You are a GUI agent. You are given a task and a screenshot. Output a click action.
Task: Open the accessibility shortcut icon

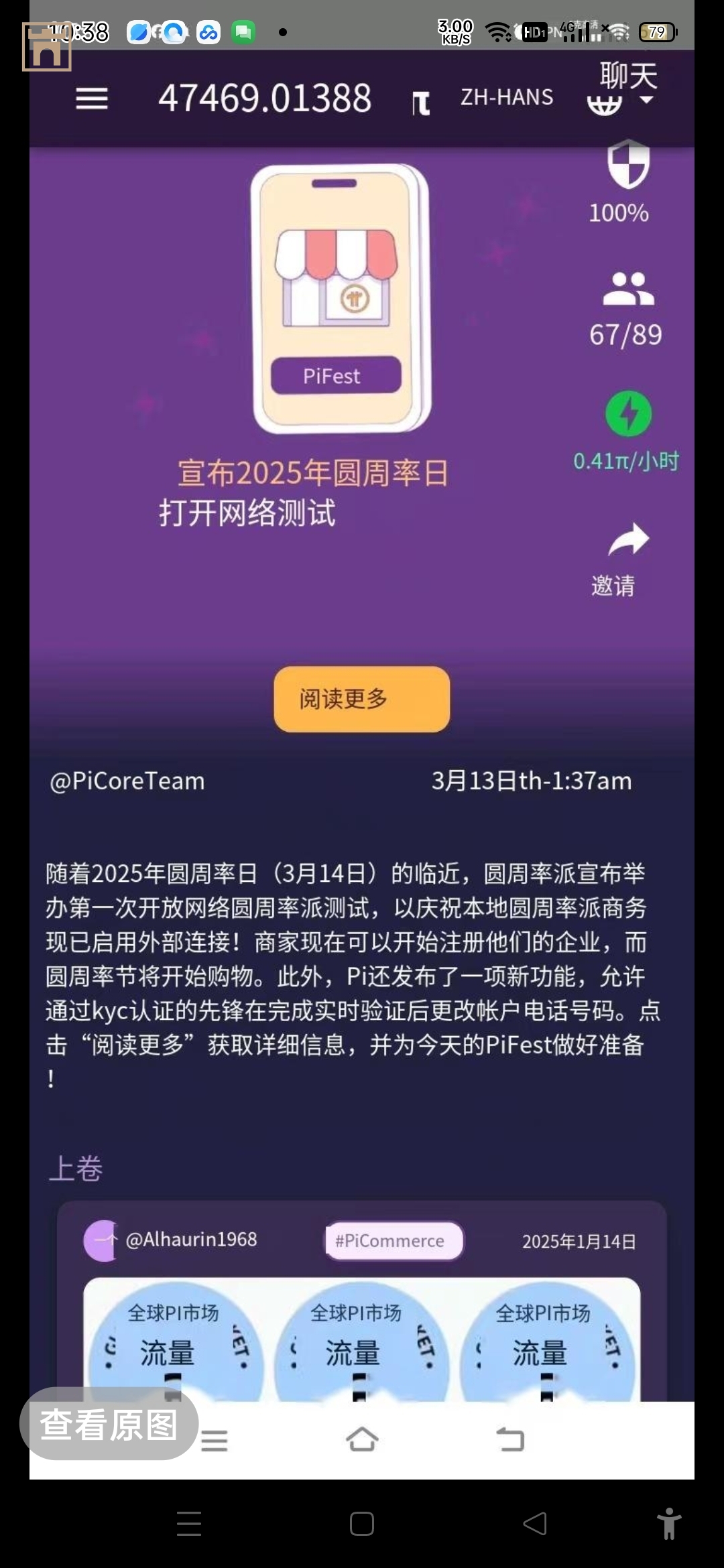668,1524
